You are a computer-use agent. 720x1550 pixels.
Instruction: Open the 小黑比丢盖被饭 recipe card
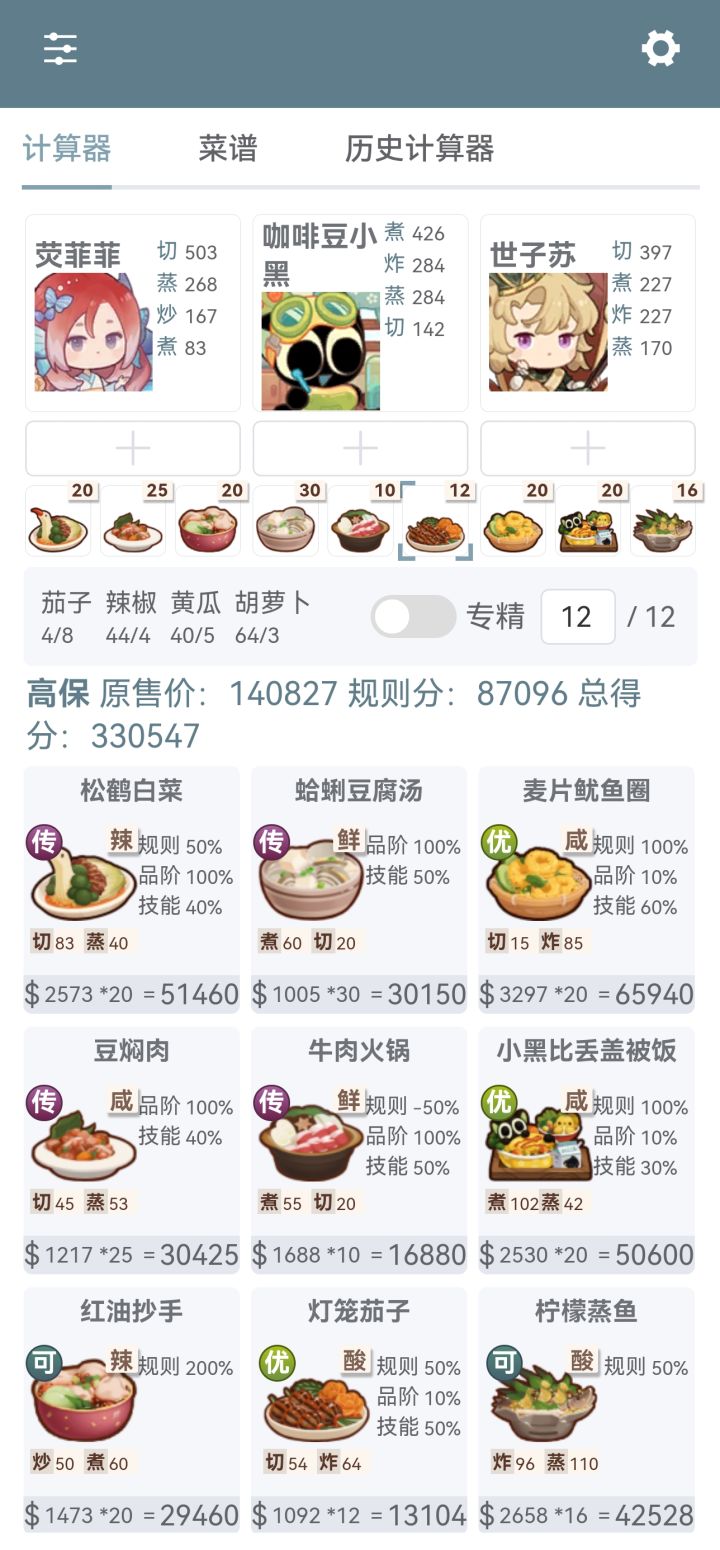pos(586,1150)
